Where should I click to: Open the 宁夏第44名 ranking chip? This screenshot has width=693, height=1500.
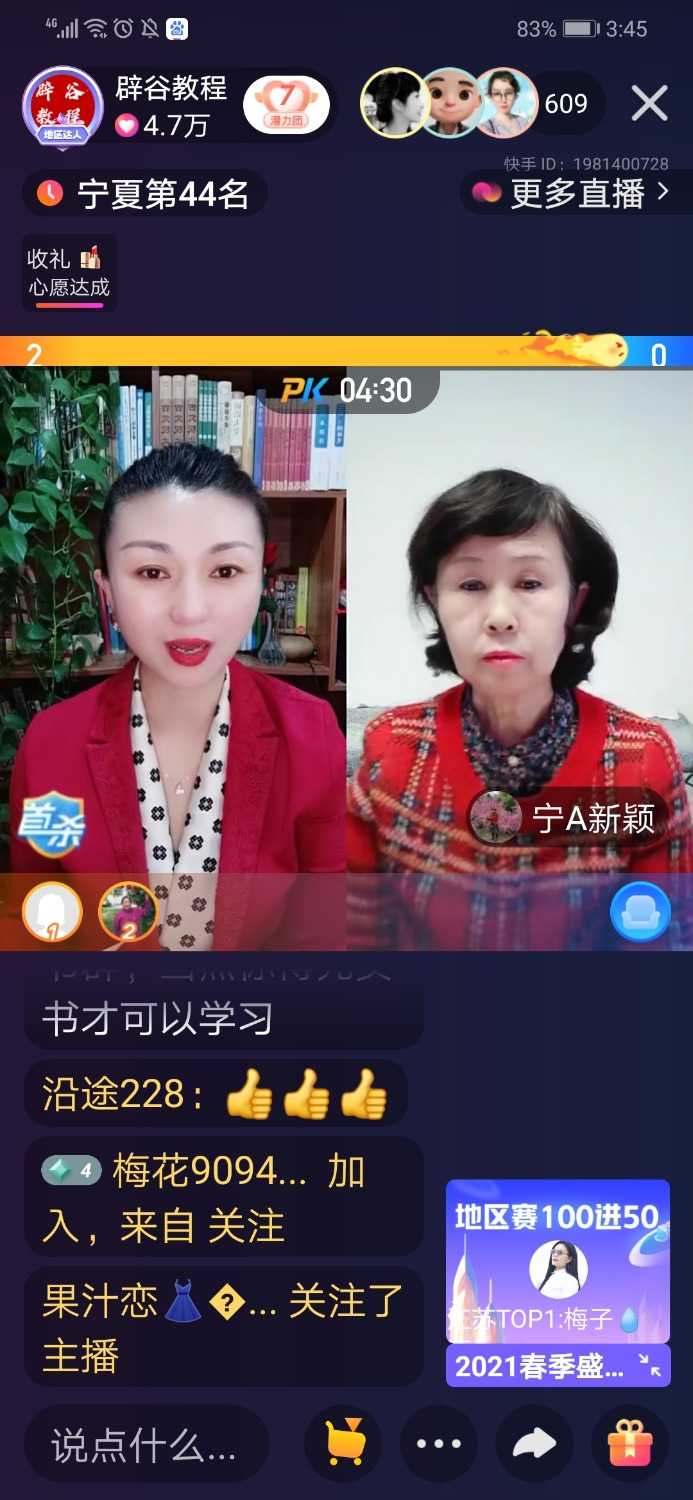[145, 193]
